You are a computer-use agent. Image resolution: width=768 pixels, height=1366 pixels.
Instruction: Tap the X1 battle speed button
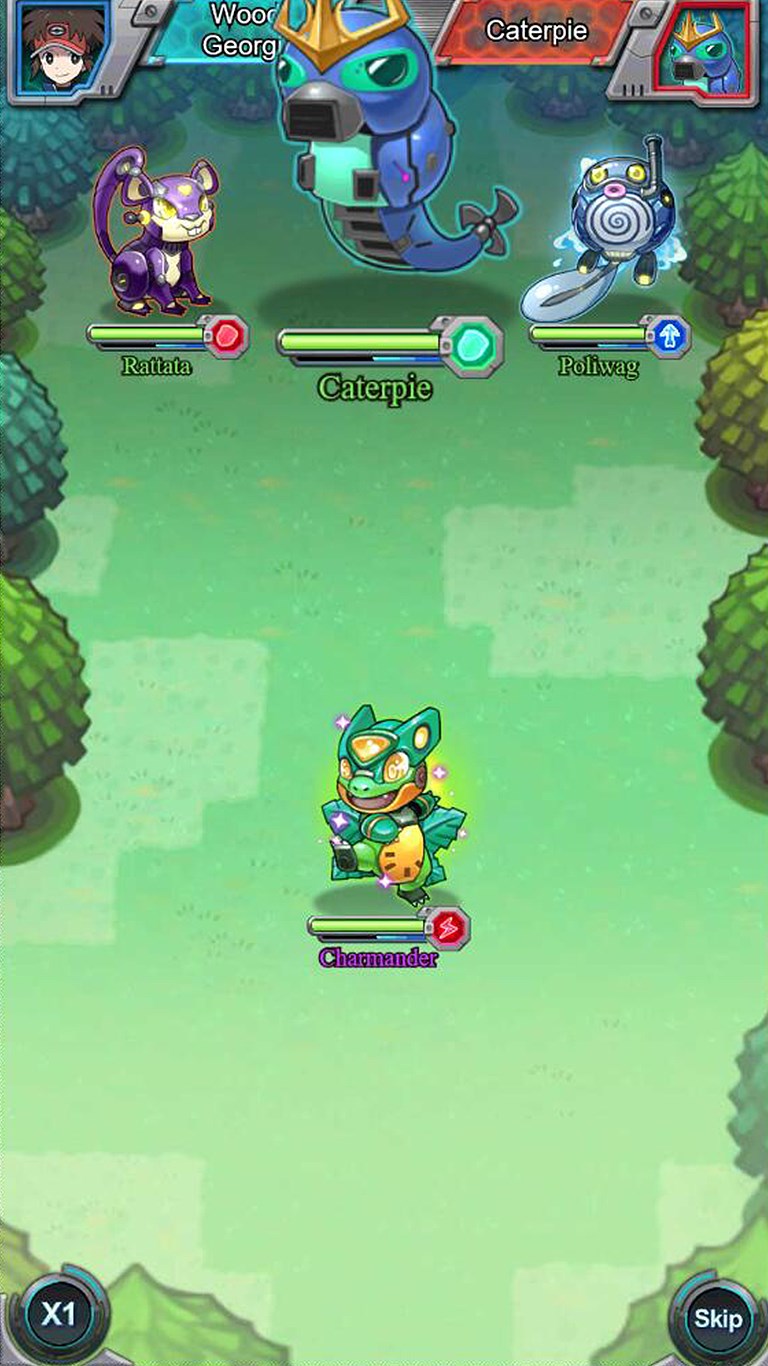pyautogui.click(x=57, y=1314)
